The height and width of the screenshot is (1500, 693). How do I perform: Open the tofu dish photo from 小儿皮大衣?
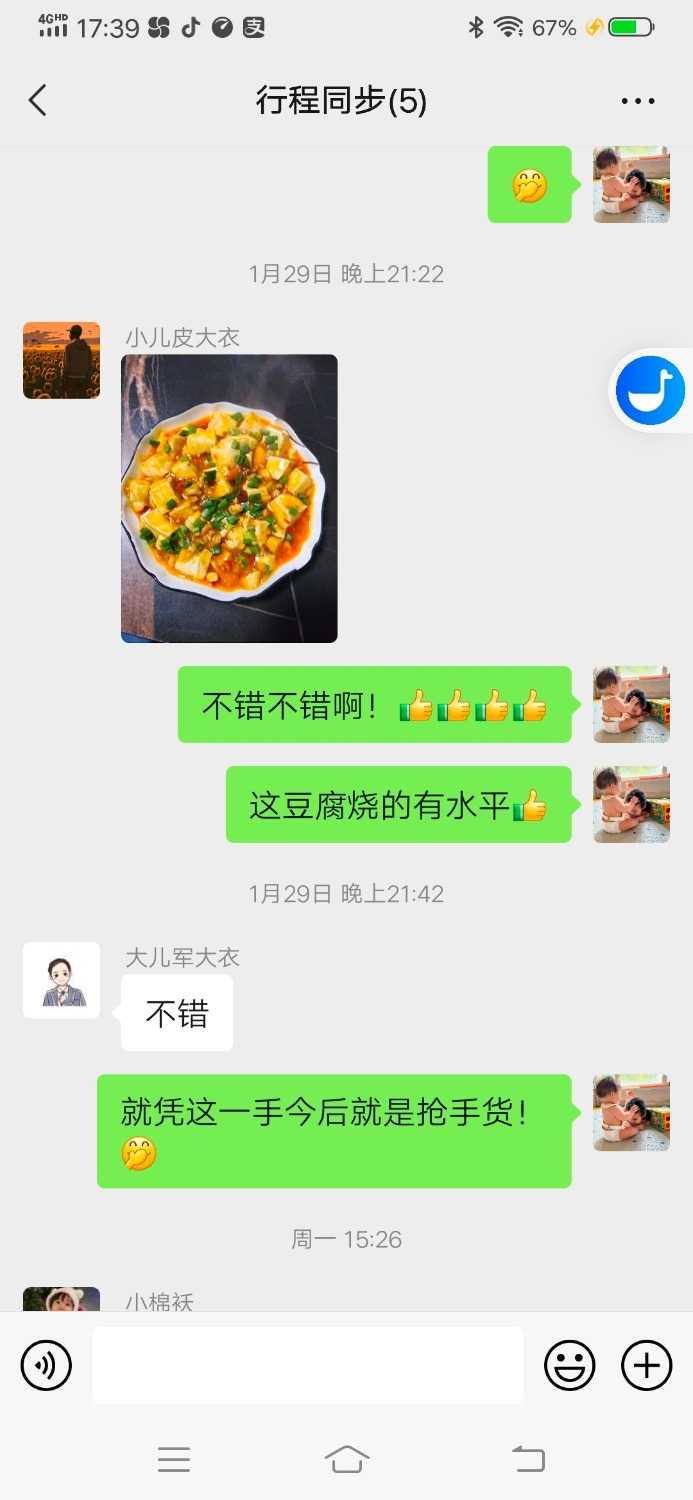click(229, 498)
